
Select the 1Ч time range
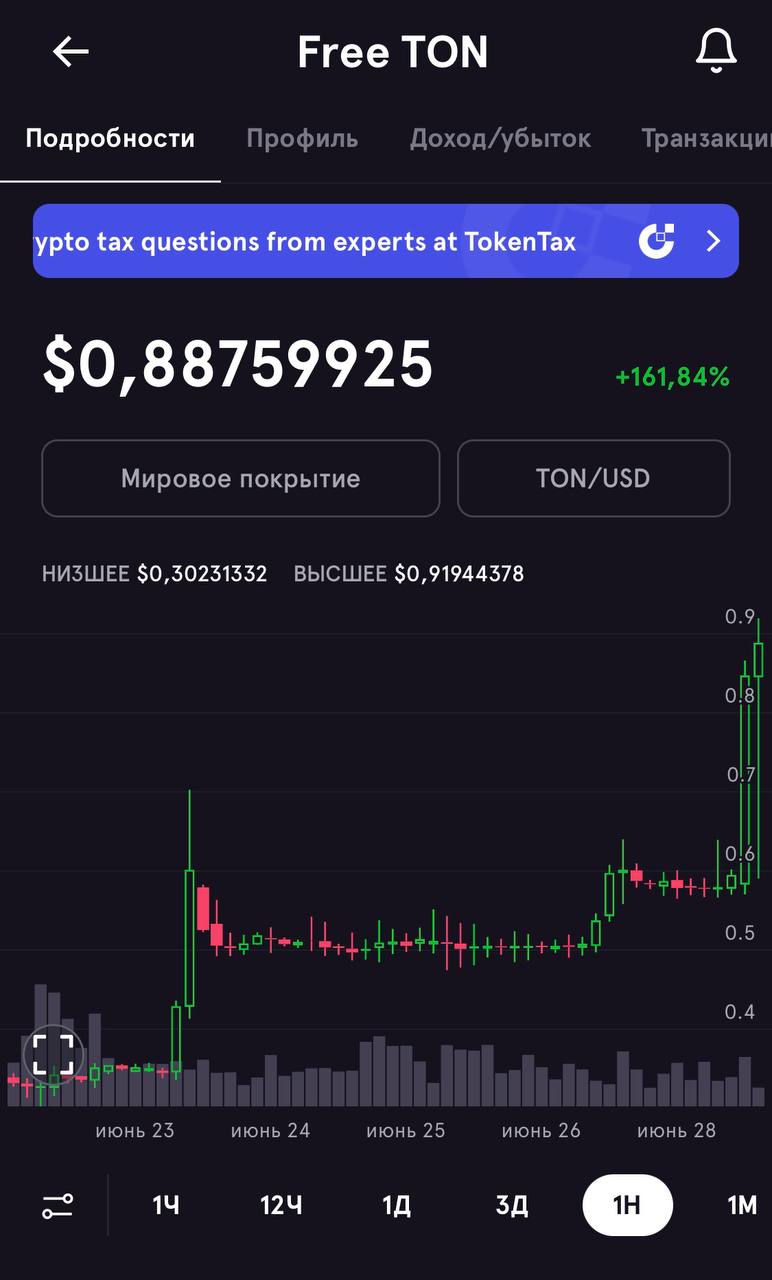[x=165, y=1206]
